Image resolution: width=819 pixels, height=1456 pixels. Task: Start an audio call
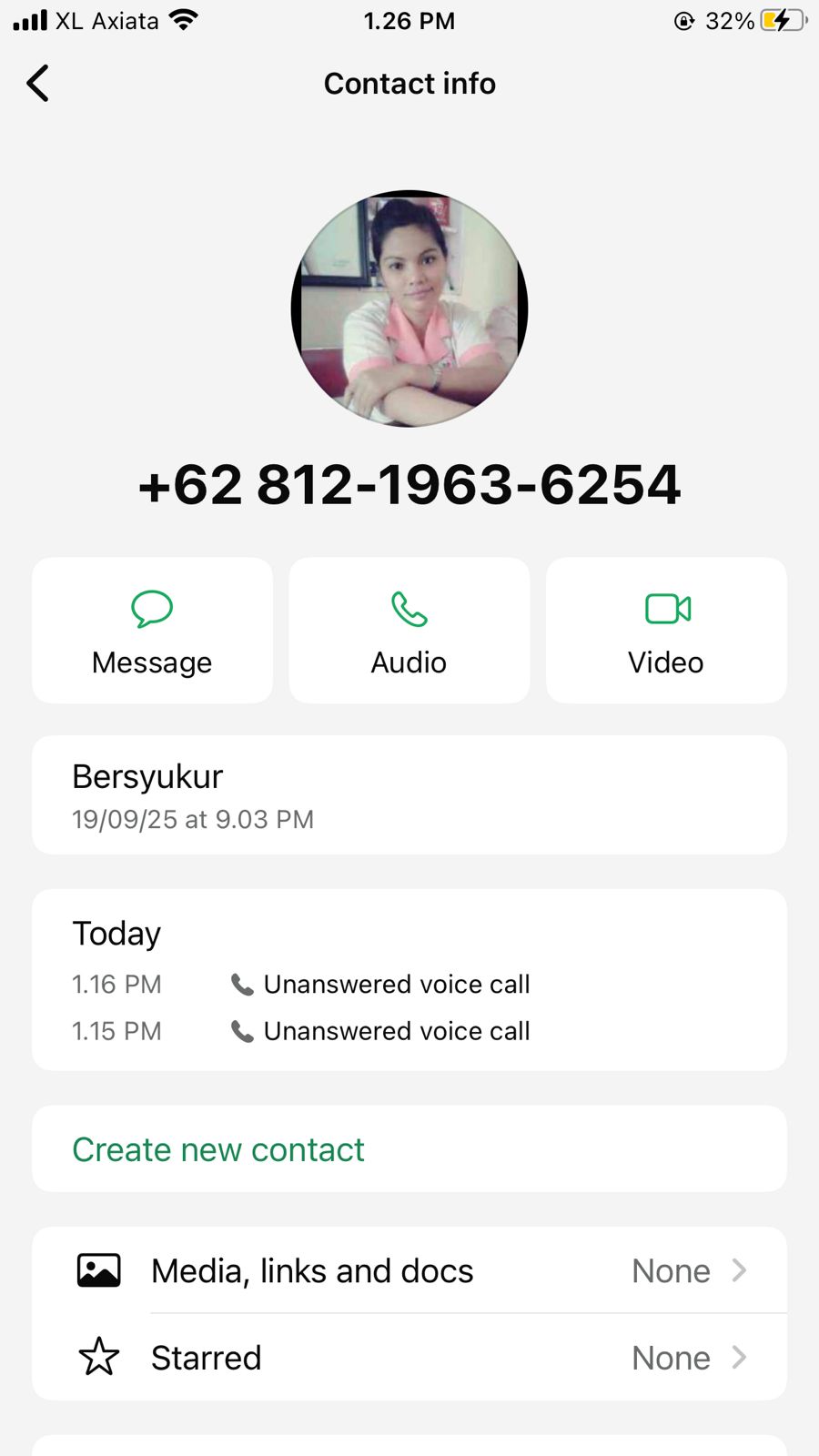coord(409,631)
